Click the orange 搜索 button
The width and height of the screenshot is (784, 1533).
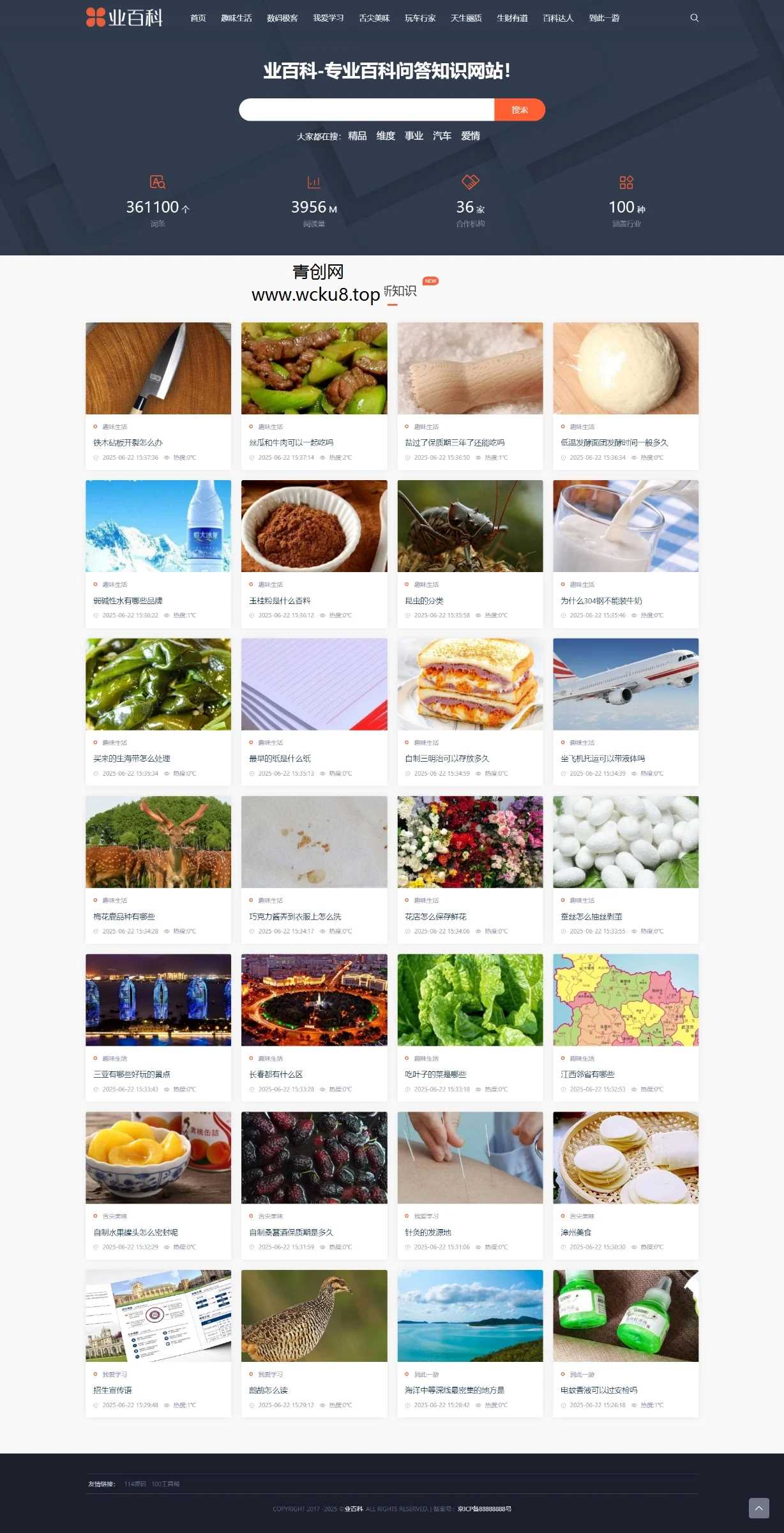coord(519,109)
